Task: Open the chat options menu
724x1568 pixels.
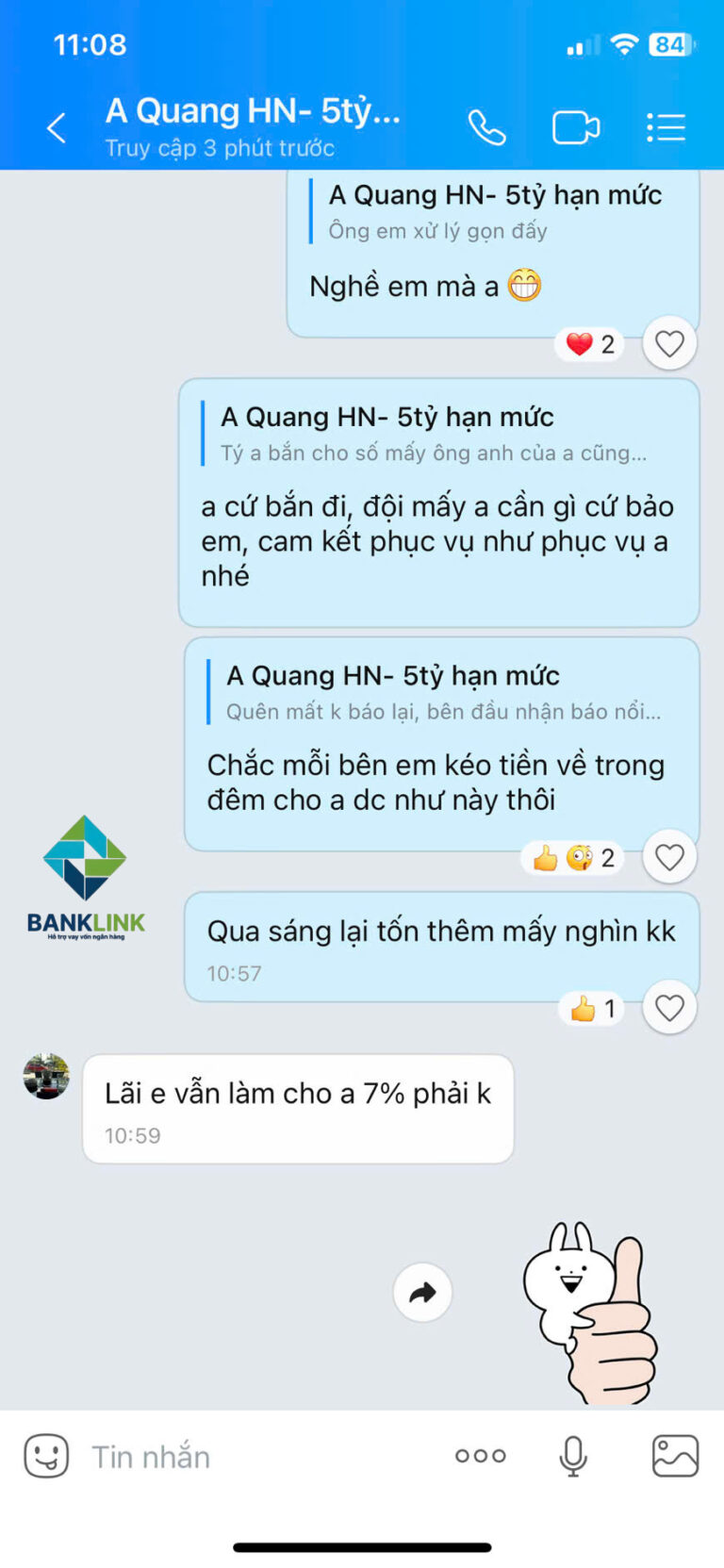Action: [x=666, y=127]
